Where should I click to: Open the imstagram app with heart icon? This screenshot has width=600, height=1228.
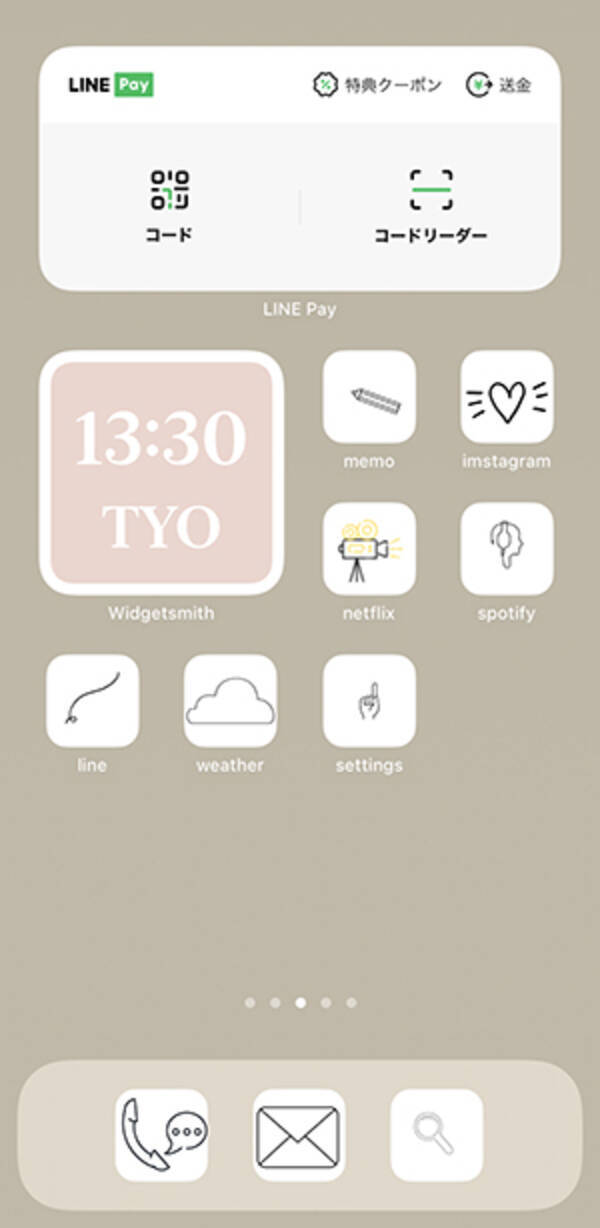(506, 397)
